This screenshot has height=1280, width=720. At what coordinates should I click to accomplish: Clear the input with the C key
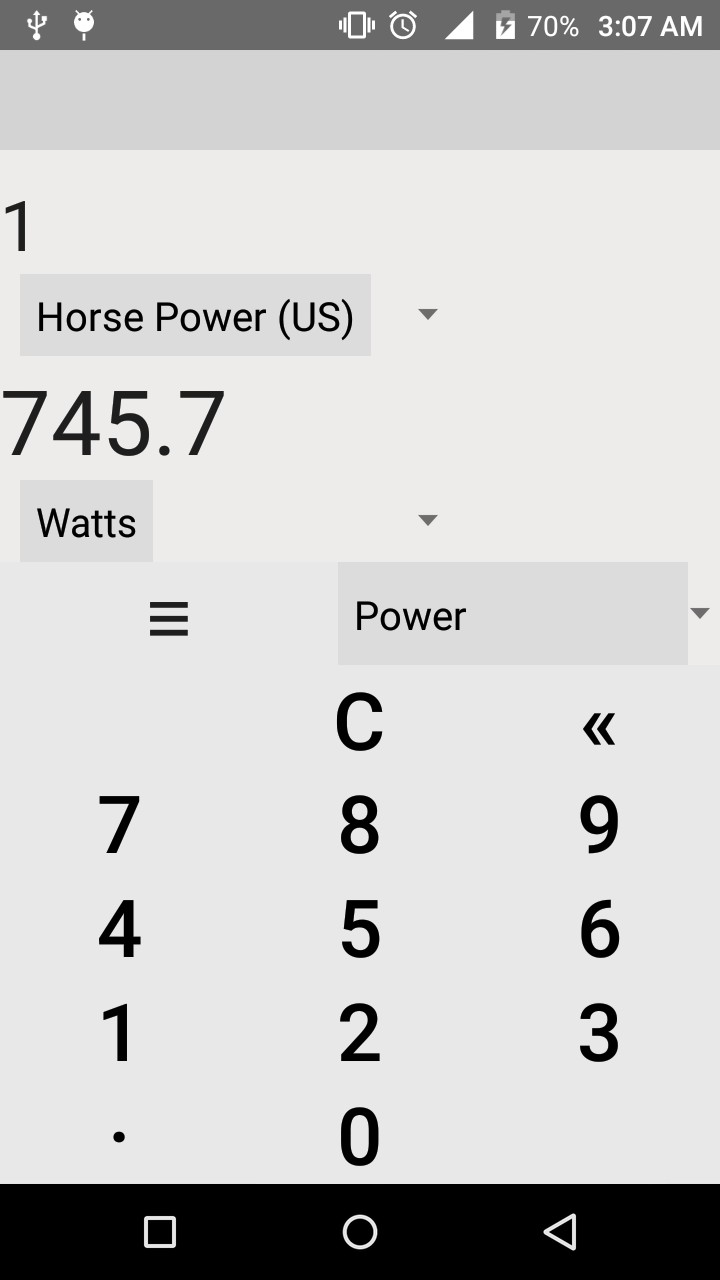359,723
